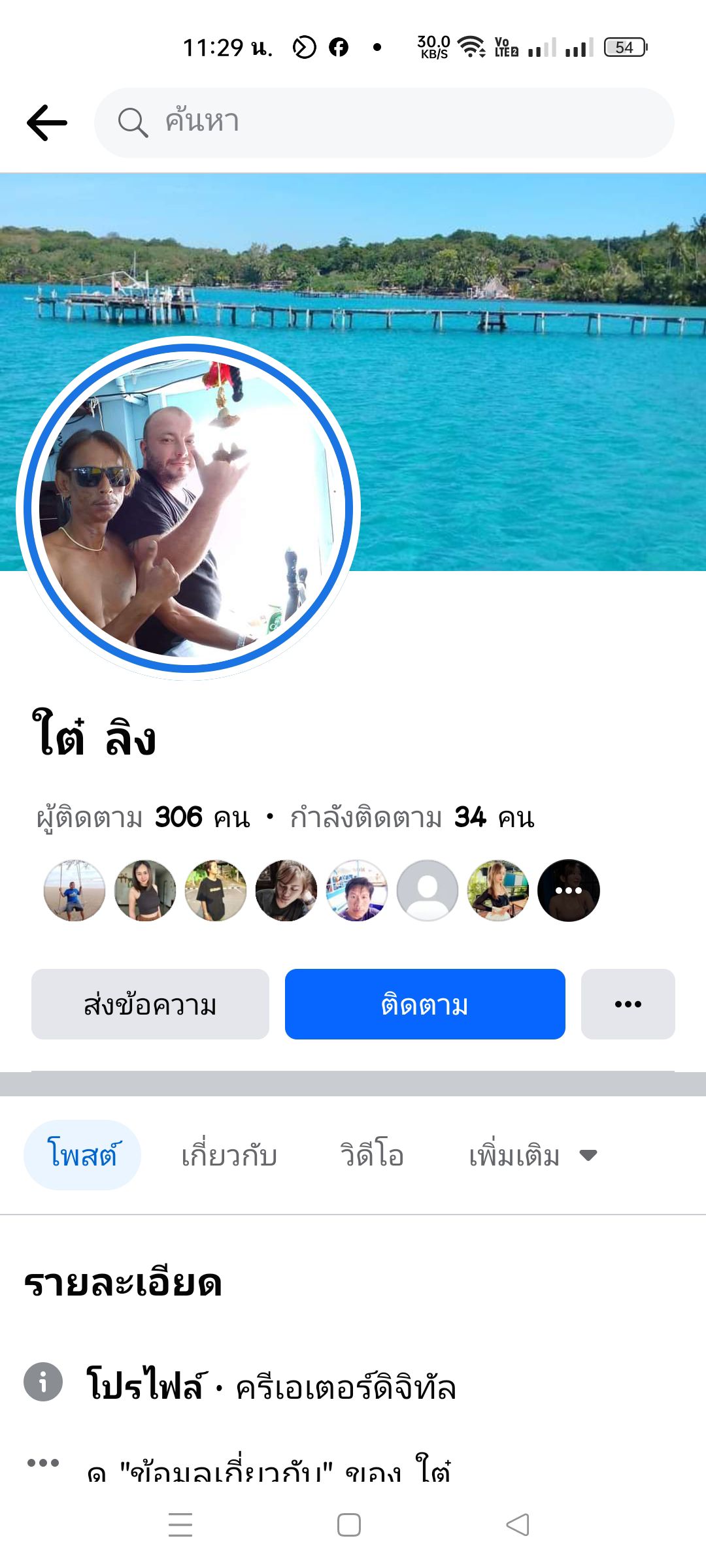Tap the ส่งข้อความ message button

[x=150, y=1004]
